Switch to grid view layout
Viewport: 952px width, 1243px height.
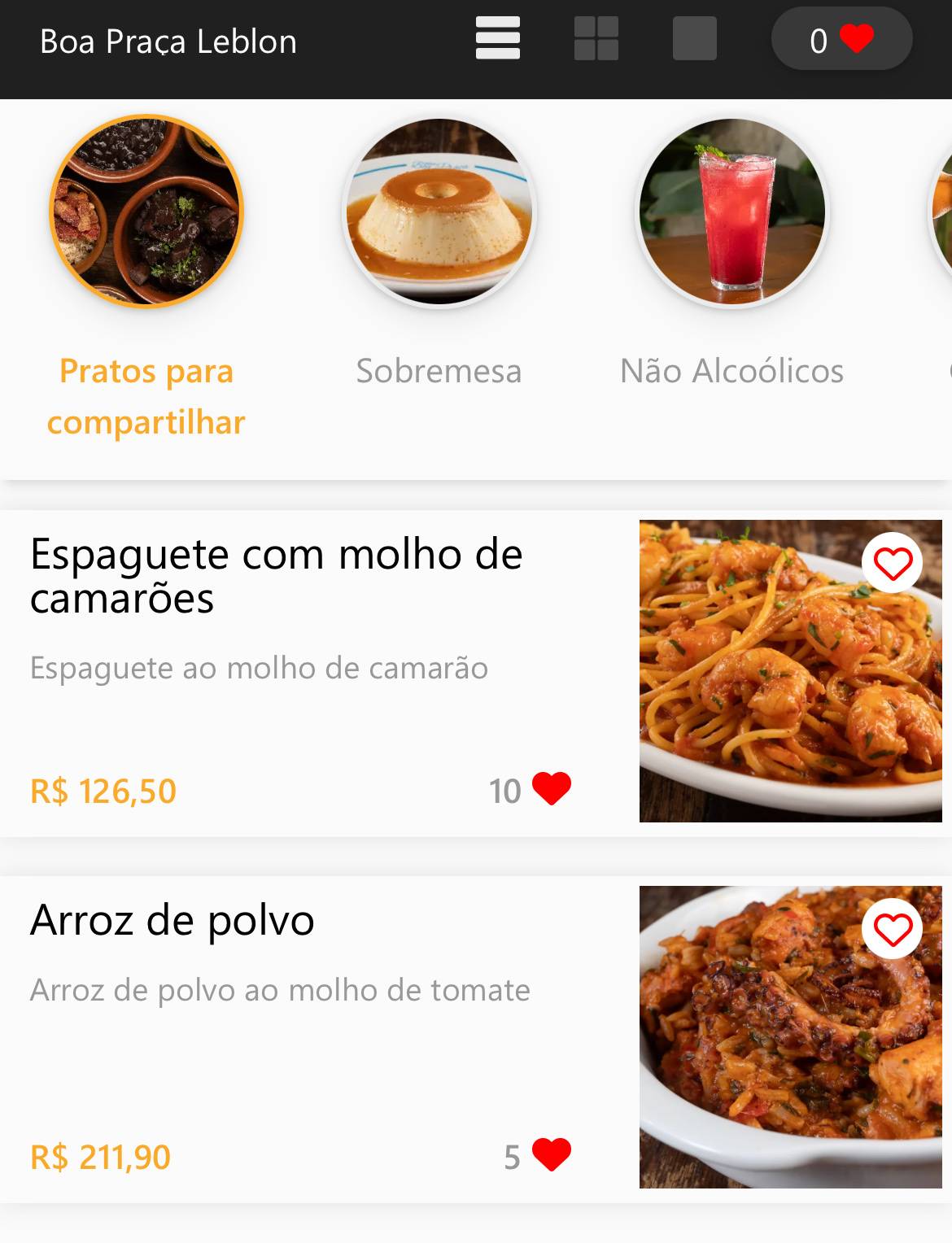coord(597,38)
